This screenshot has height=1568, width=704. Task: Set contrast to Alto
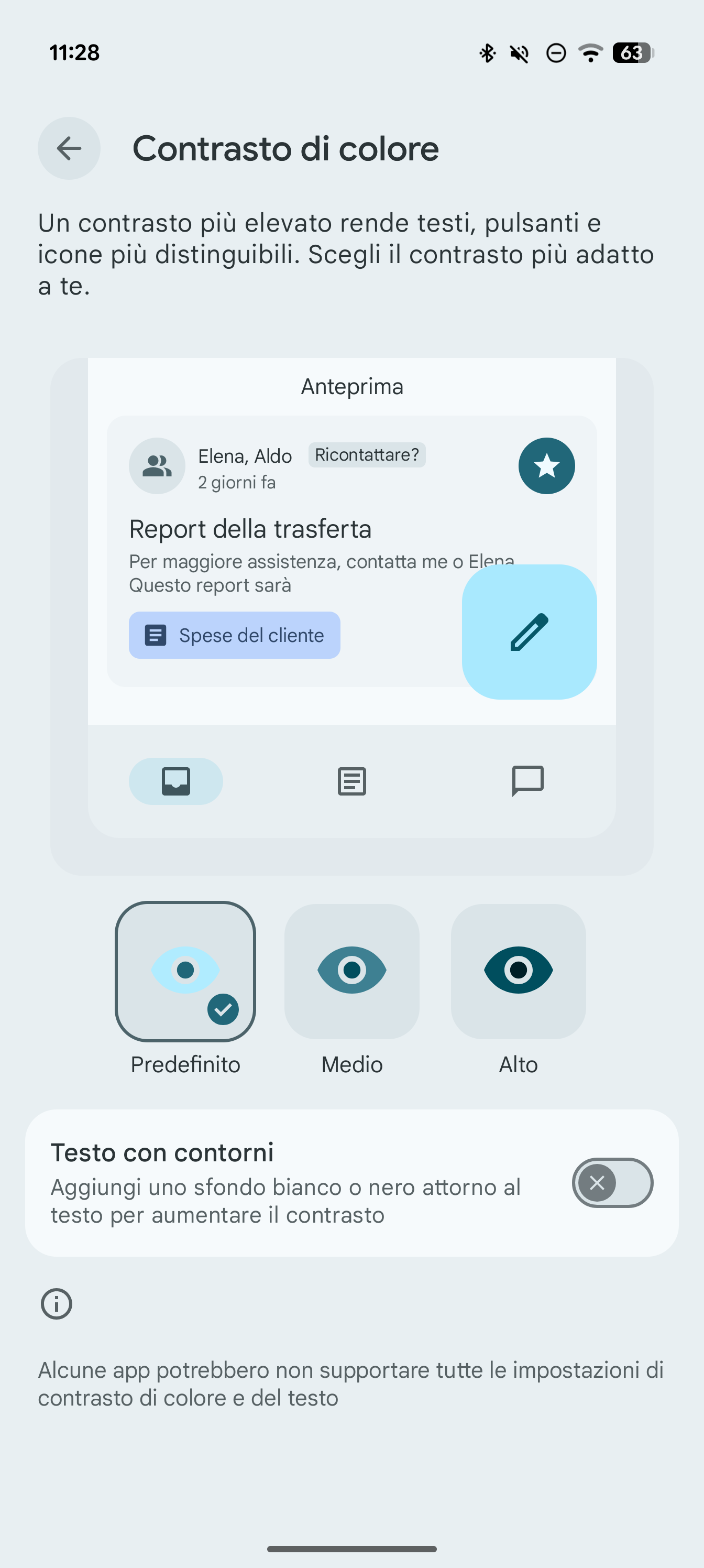(518, 971)
